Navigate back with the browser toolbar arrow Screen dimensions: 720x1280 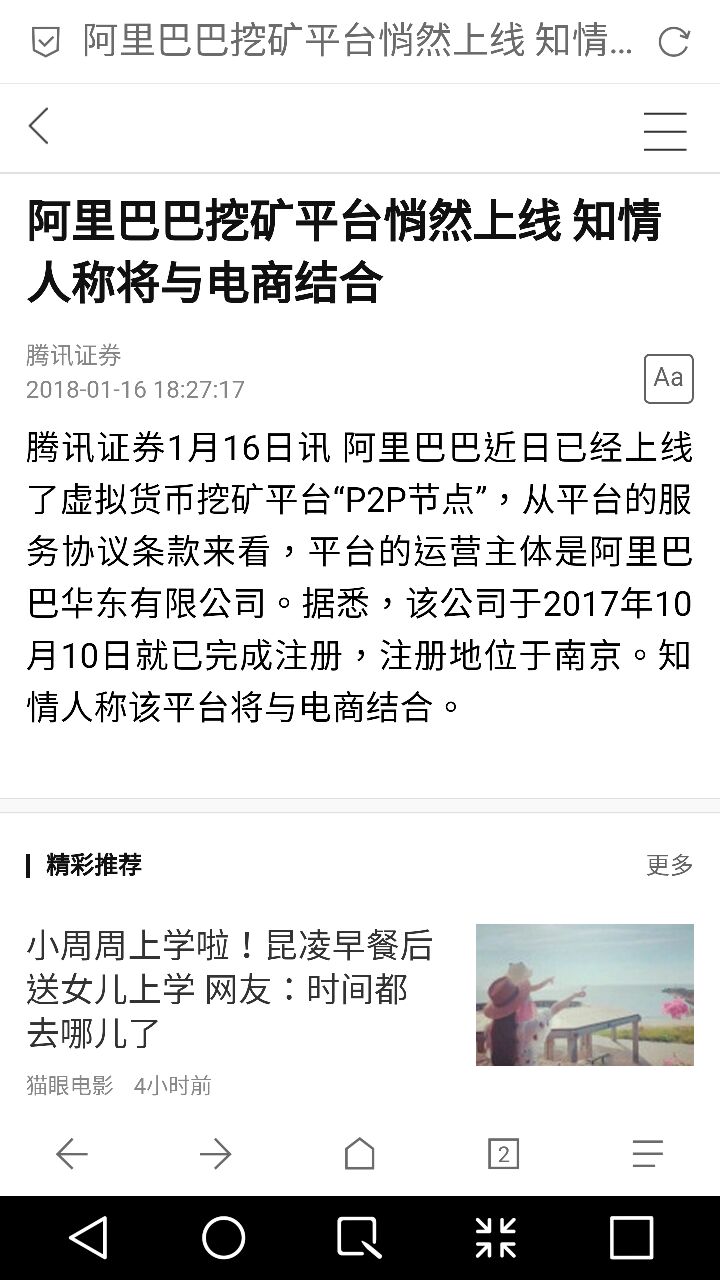point(72,1154)
